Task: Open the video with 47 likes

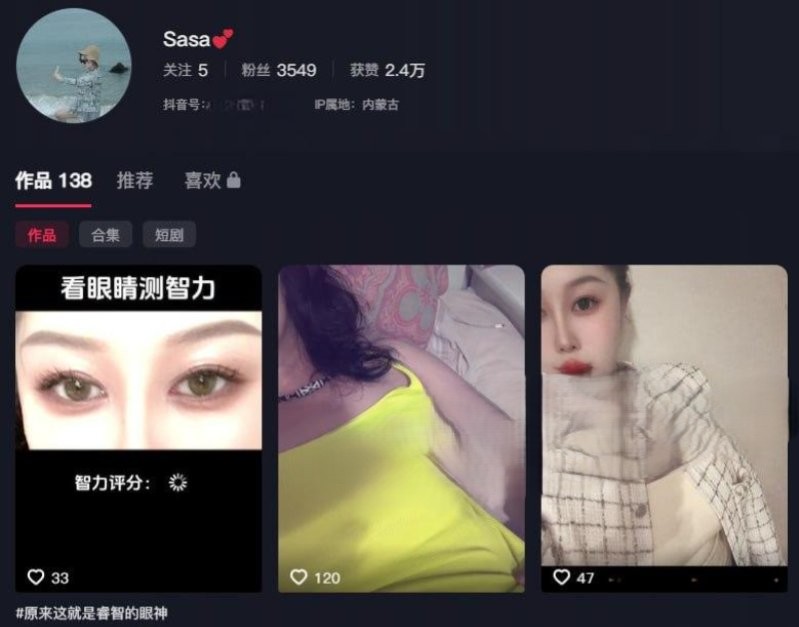Action: [664, 428]
